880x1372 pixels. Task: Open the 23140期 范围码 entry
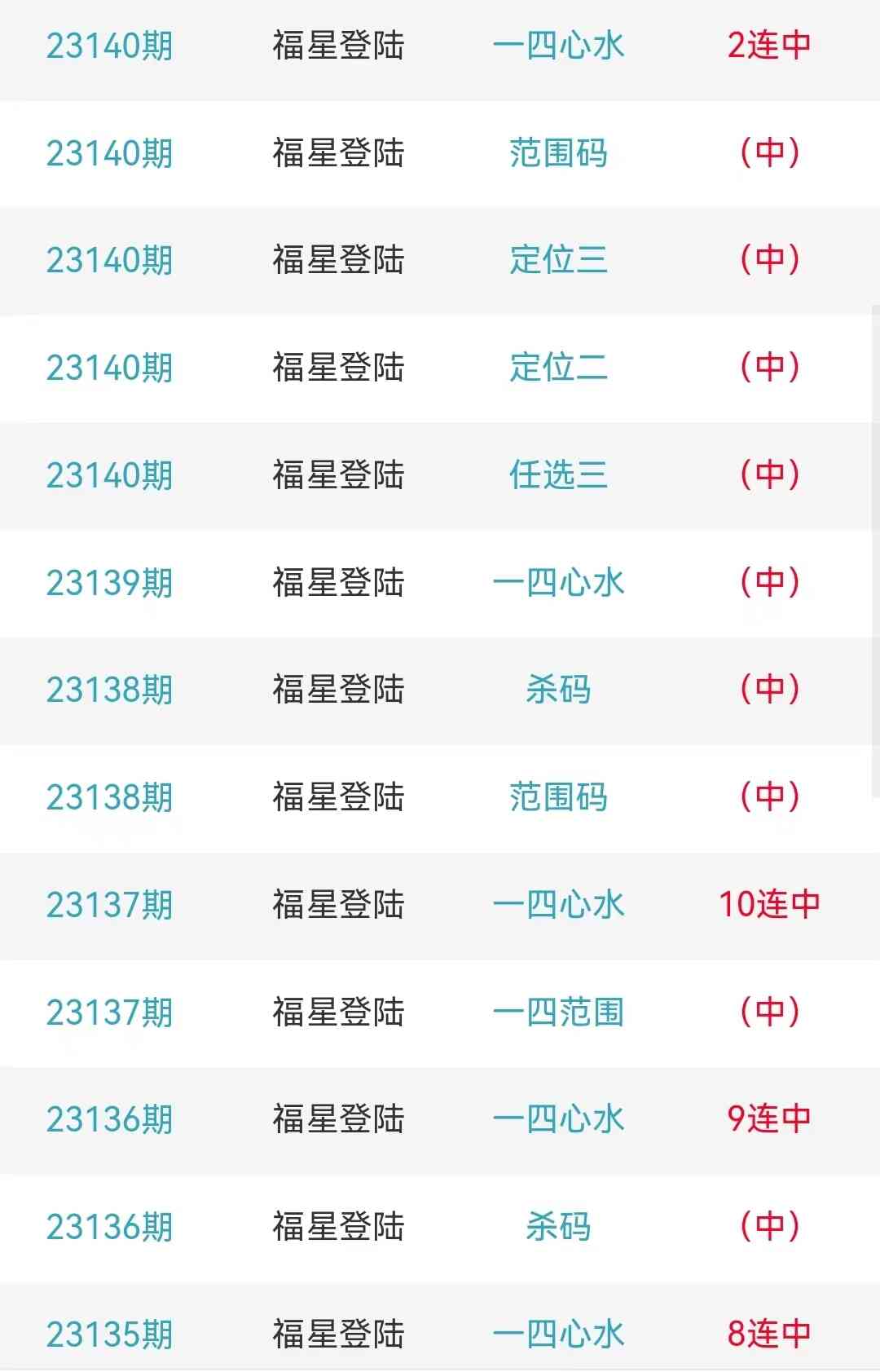[558, 153]
